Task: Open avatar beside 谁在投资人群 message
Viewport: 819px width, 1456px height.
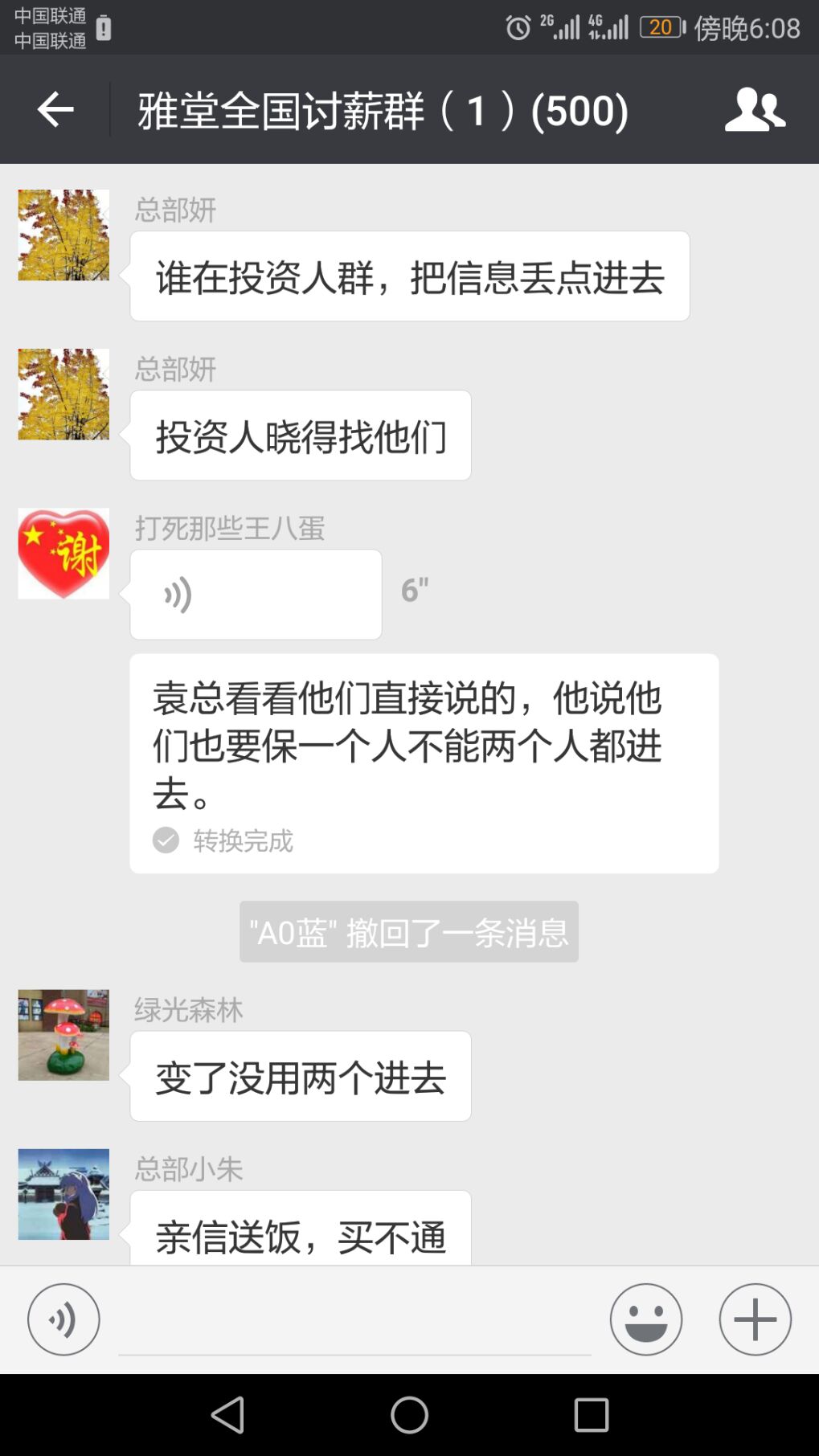Action: 63,235
